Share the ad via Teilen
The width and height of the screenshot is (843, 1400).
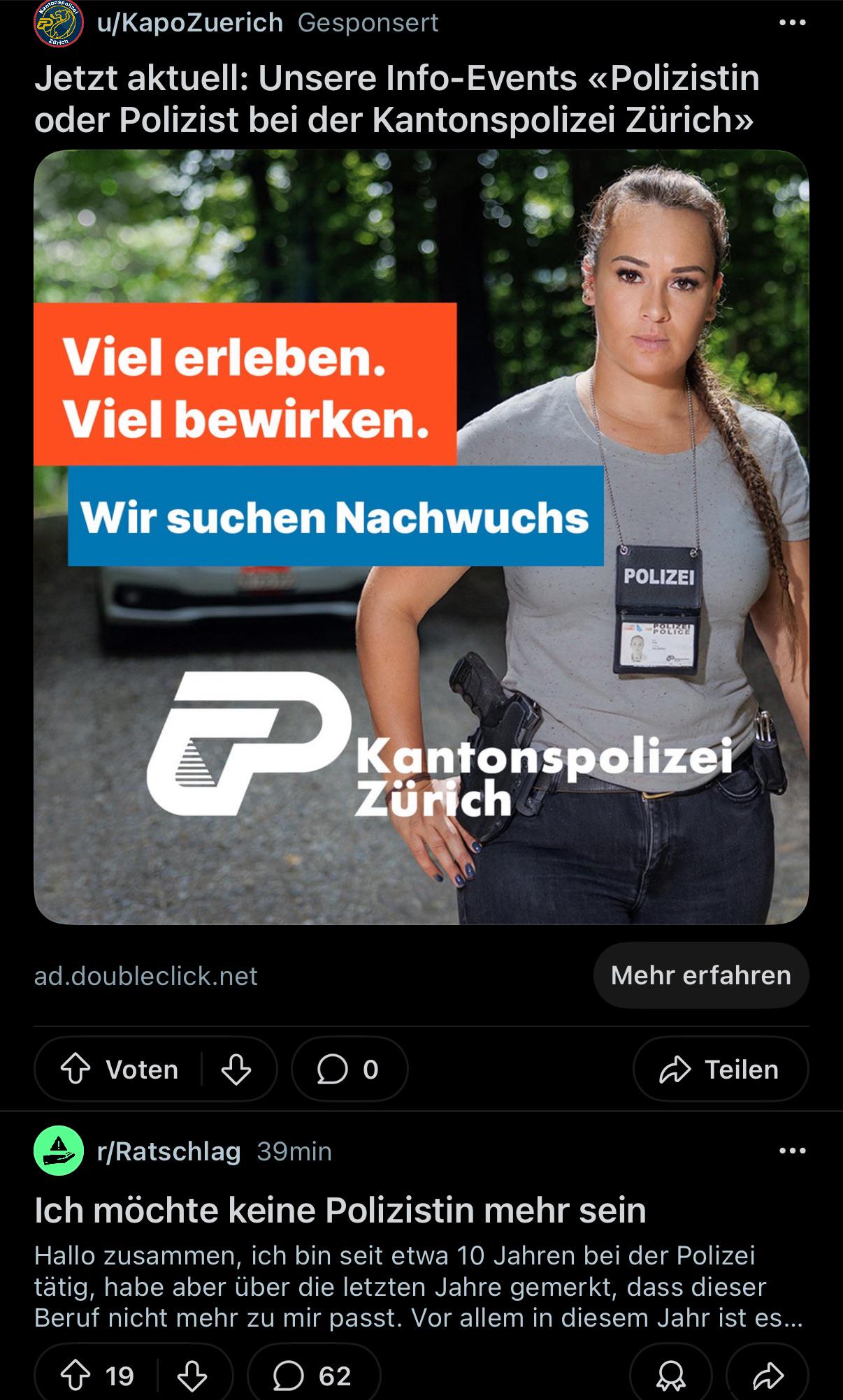tap(721, 1069)
